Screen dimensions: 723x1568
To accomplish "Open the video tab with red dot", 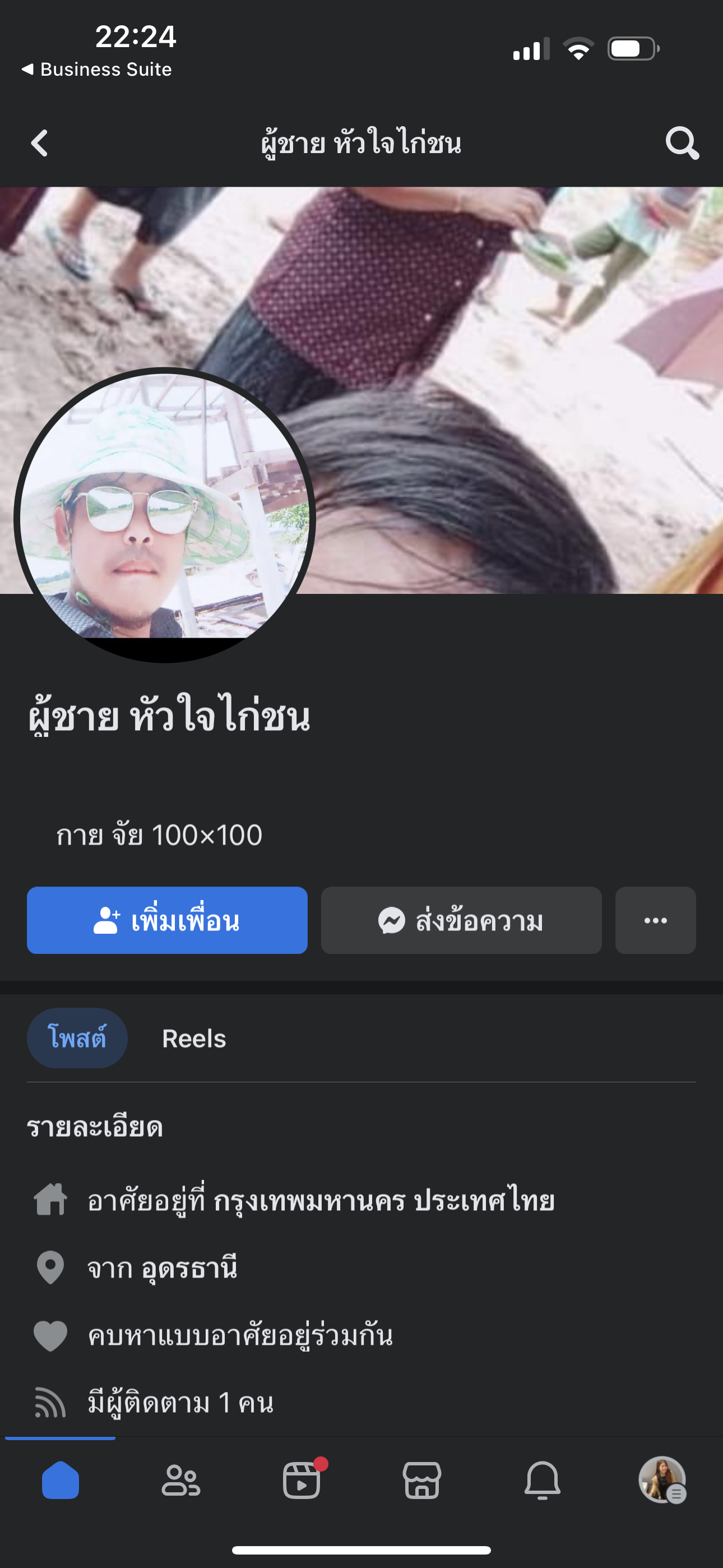I will [x=302, y=1480].
